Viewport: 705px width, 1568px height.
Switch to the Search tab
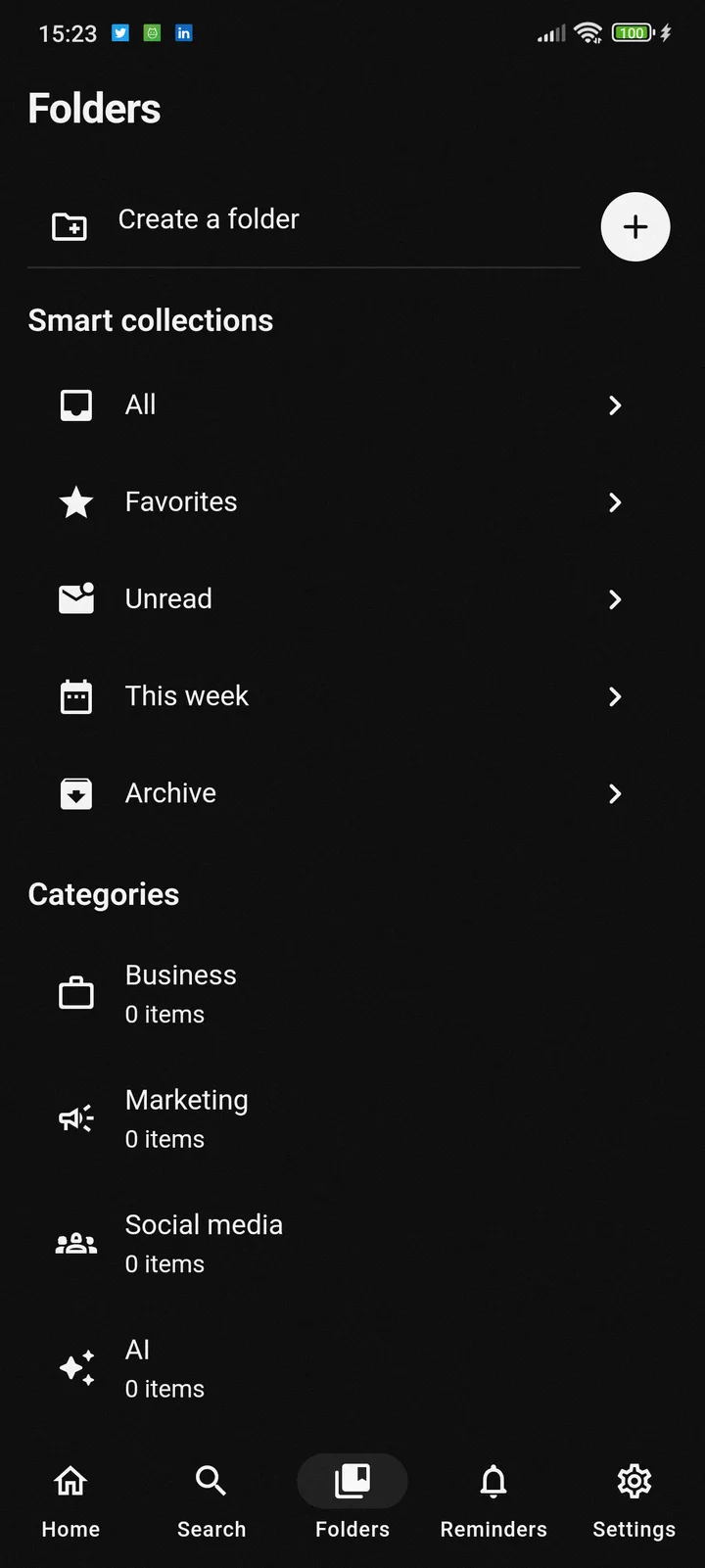(x=211, y=1500)
